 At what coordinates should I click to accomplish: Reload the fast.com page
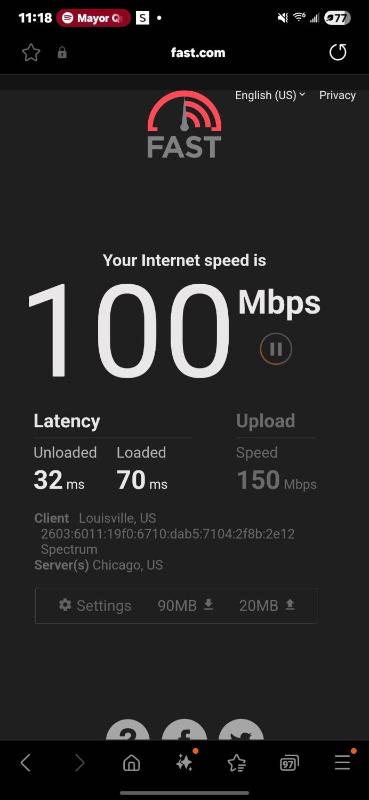coord(338,52)
